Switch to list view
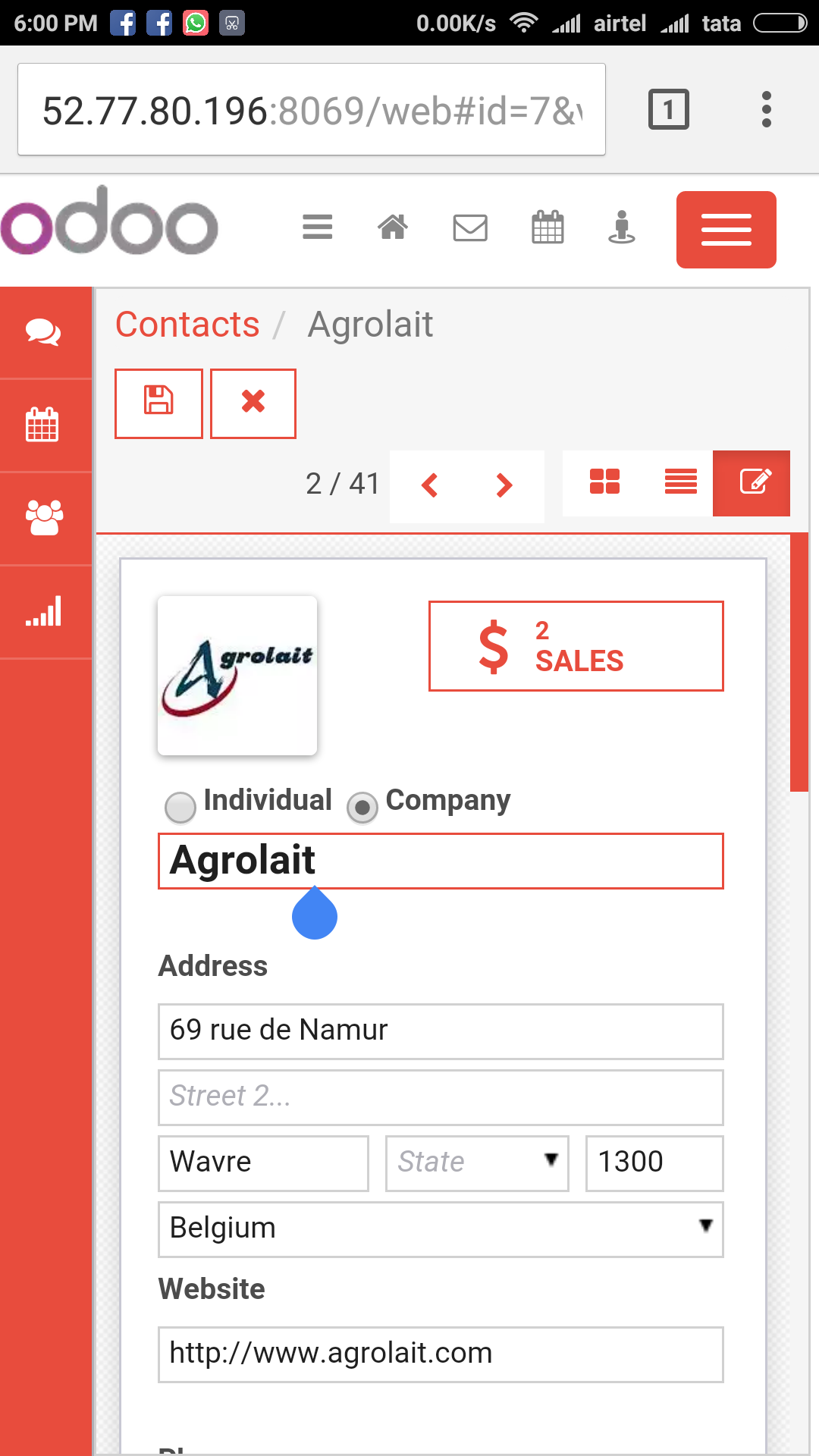Viewport: 819px width, 1456px height. [680, 482]
